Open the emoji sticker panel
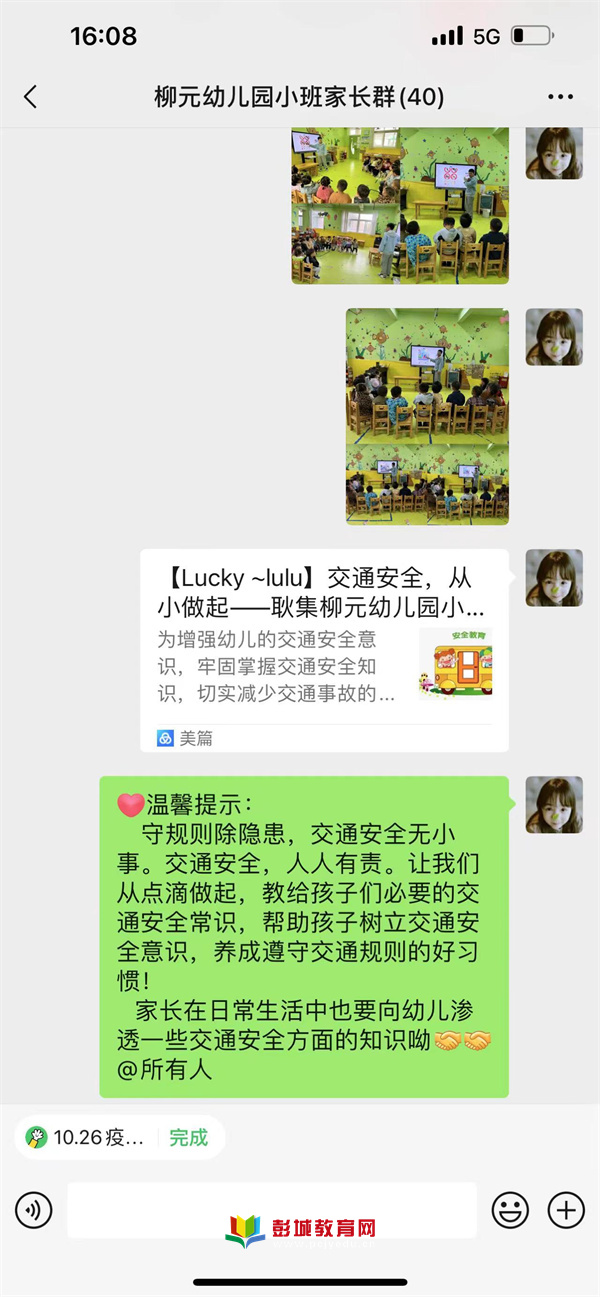Viewport: 600px width, 1297px height. [510, 1211]
